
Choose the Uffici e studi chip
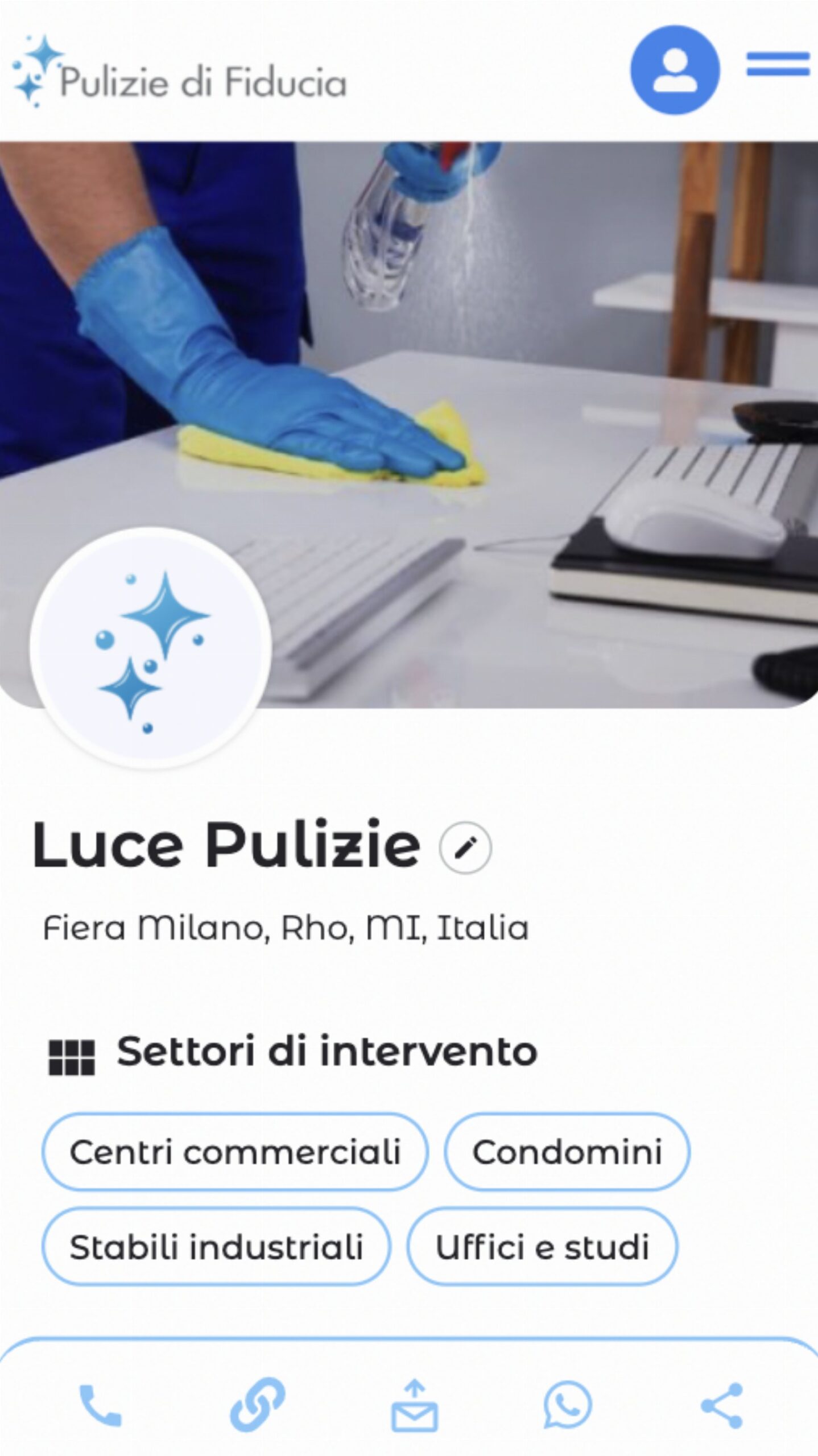(542, 1247)
